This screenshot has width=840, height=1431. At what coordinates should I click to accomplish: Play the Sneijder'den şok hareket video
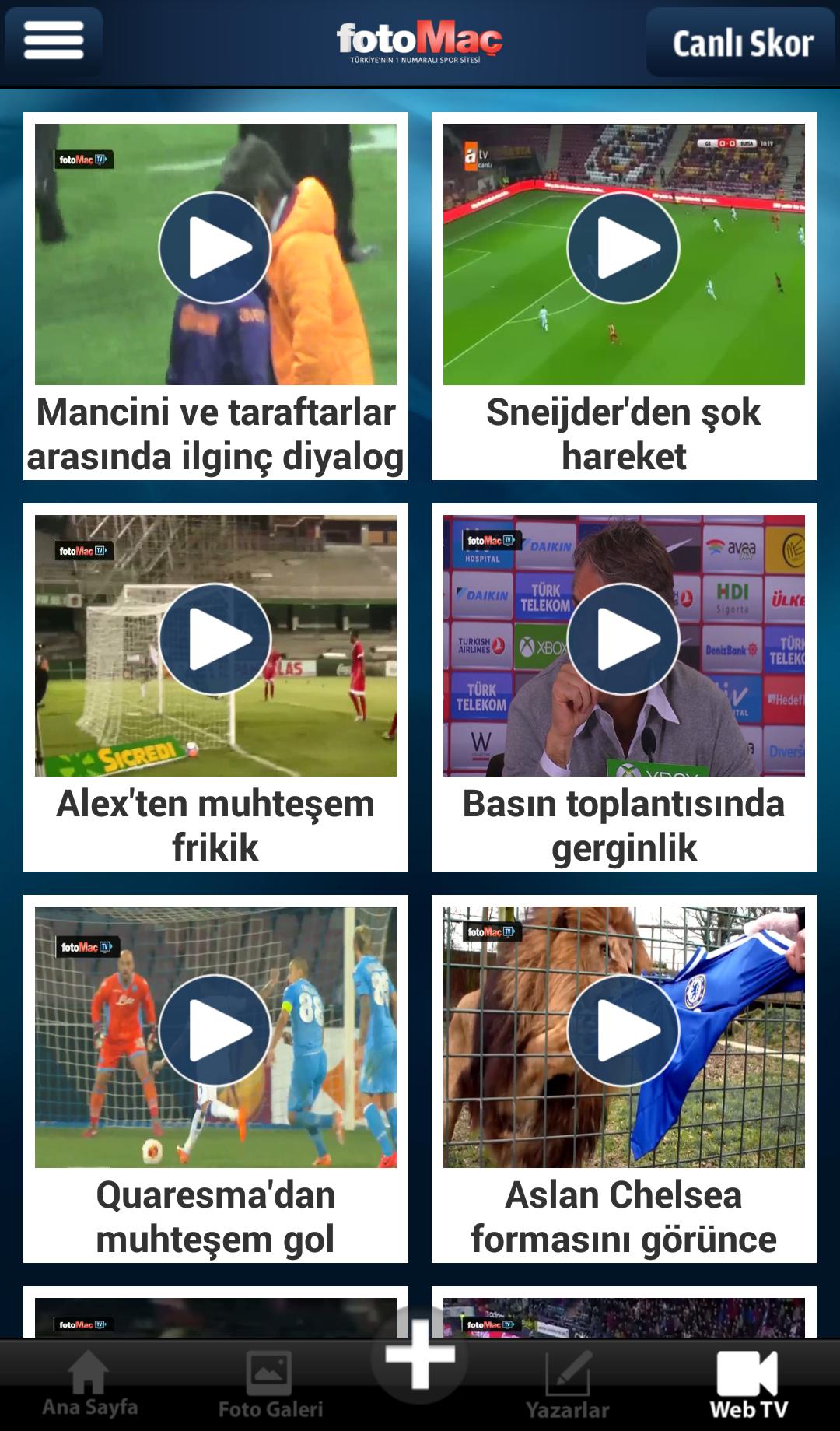pyautogui.click(x=623, y=249)
